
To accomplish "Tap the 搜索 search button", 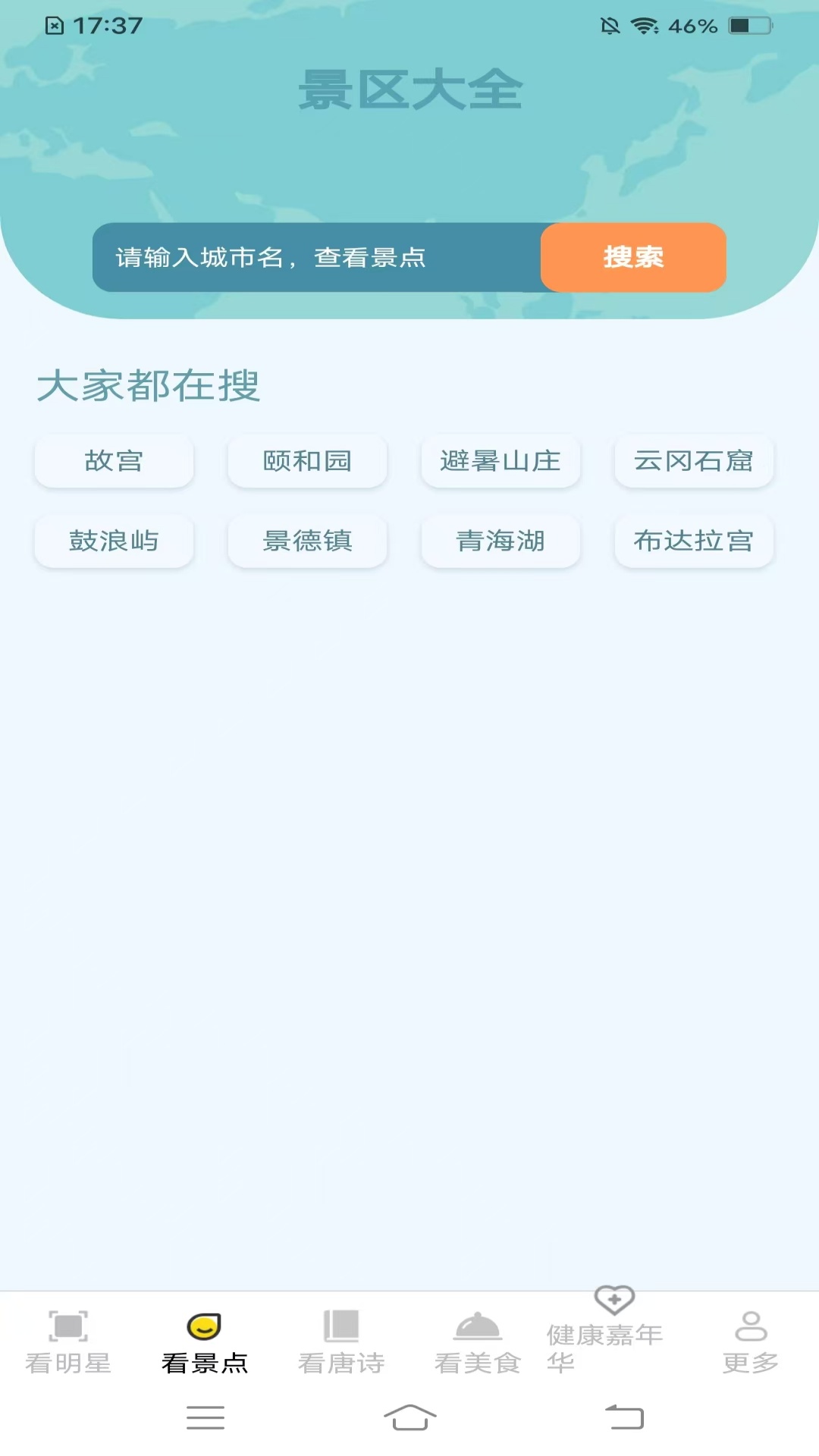I will click(x=633, y=258).
